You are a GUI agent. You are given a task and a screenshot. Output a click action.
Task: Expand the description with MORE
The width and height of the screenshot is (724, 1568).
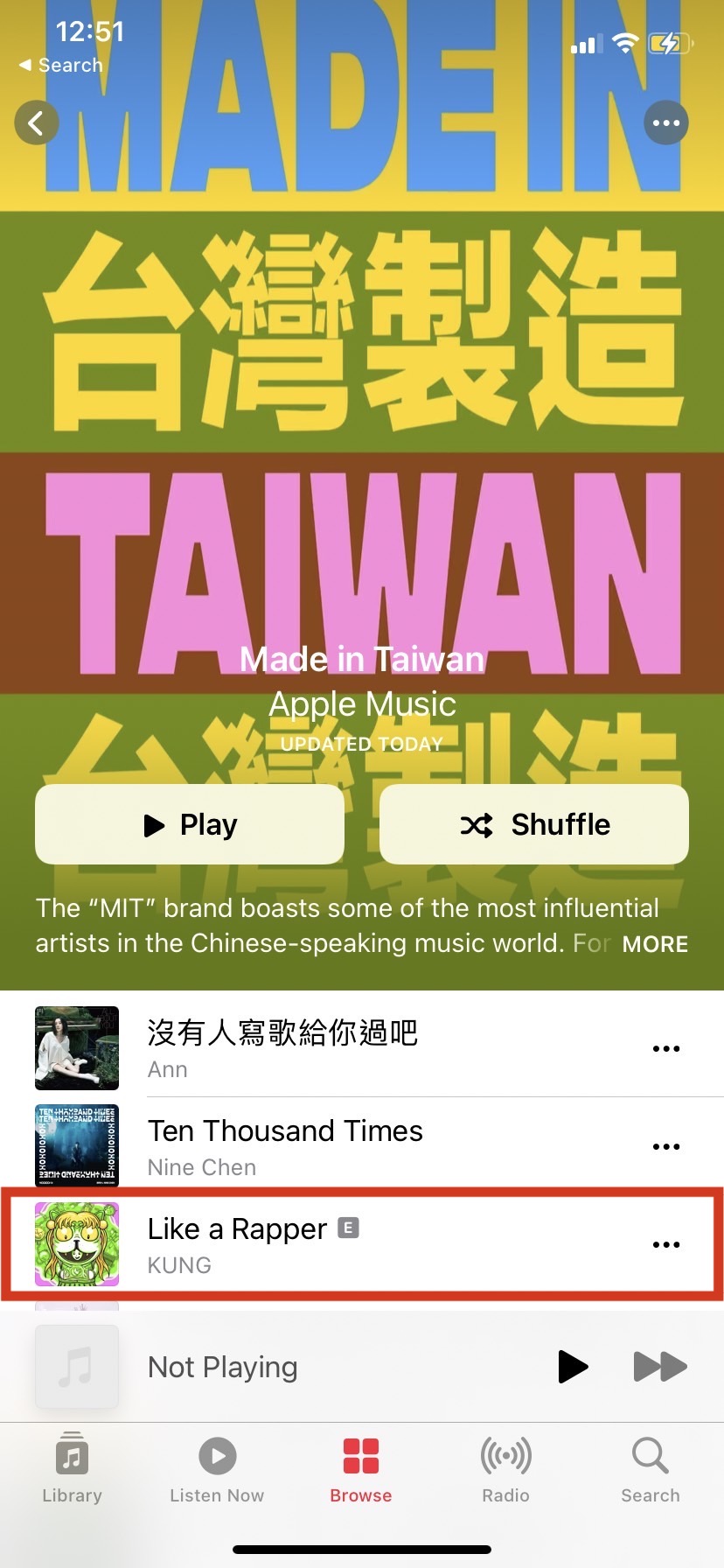655,944
